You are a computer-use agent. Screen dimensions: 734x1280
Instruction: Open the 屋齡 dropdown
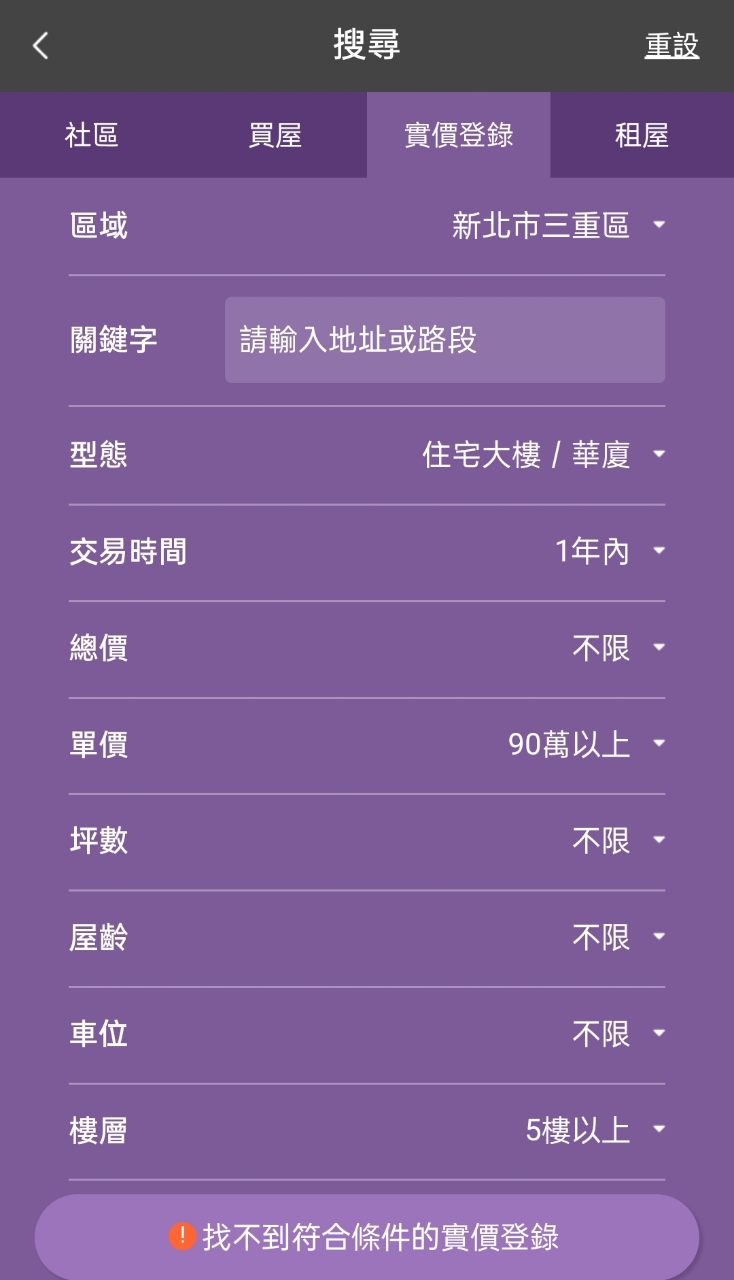[x=617, y=938]
